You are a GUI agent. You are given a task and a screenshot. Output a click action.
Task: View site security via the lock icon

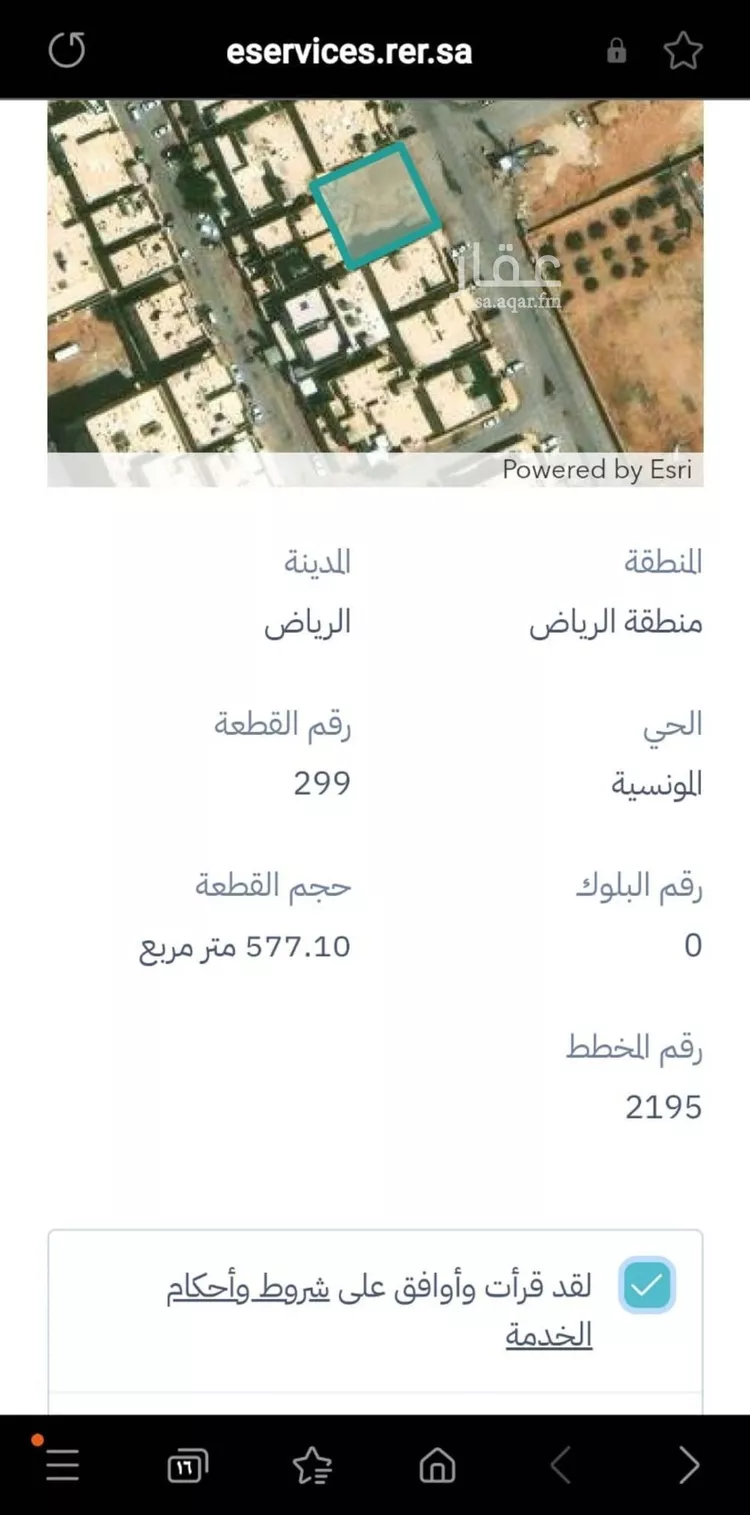pyautogui.click(x=618, y=50)
